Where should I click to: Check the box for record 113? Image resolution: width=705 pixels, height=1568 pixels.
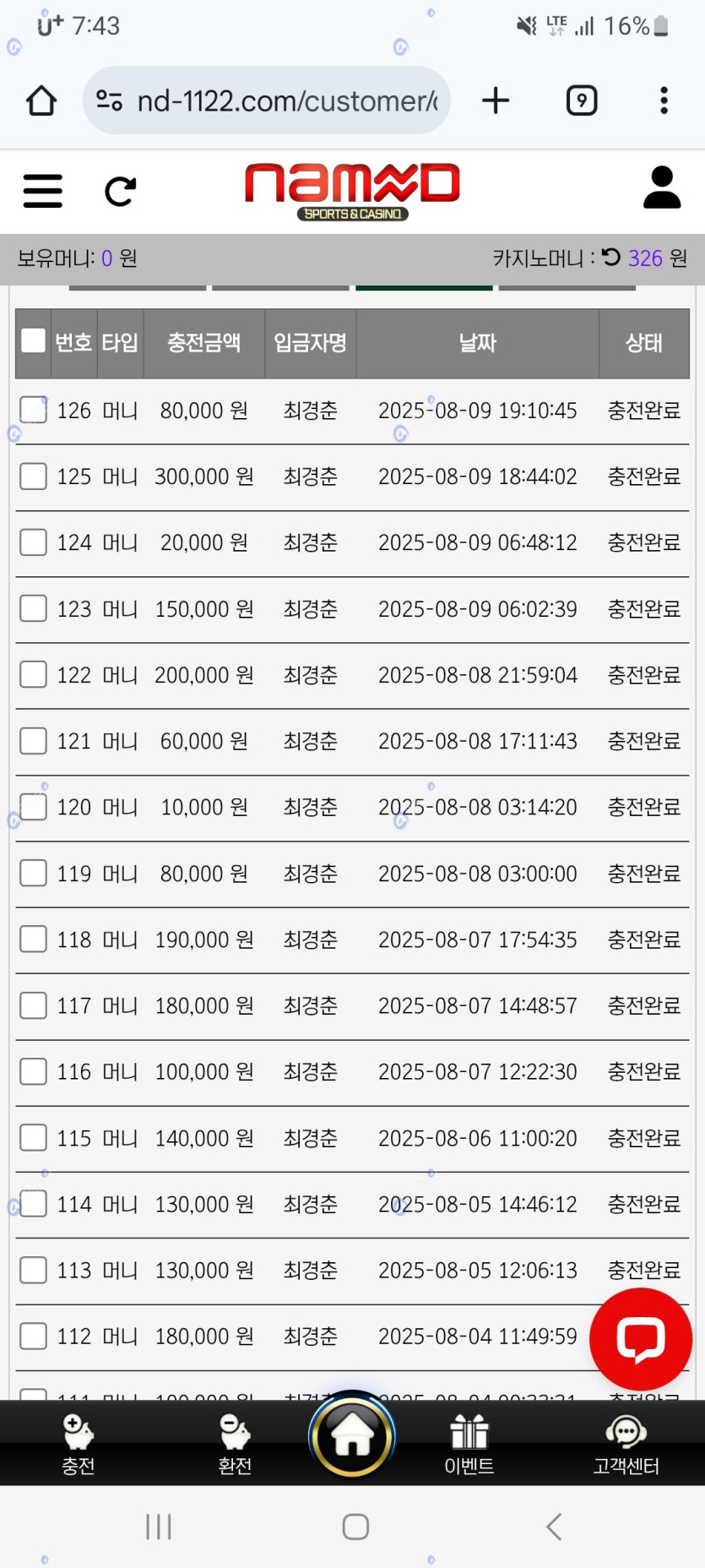pos(33,1270)
